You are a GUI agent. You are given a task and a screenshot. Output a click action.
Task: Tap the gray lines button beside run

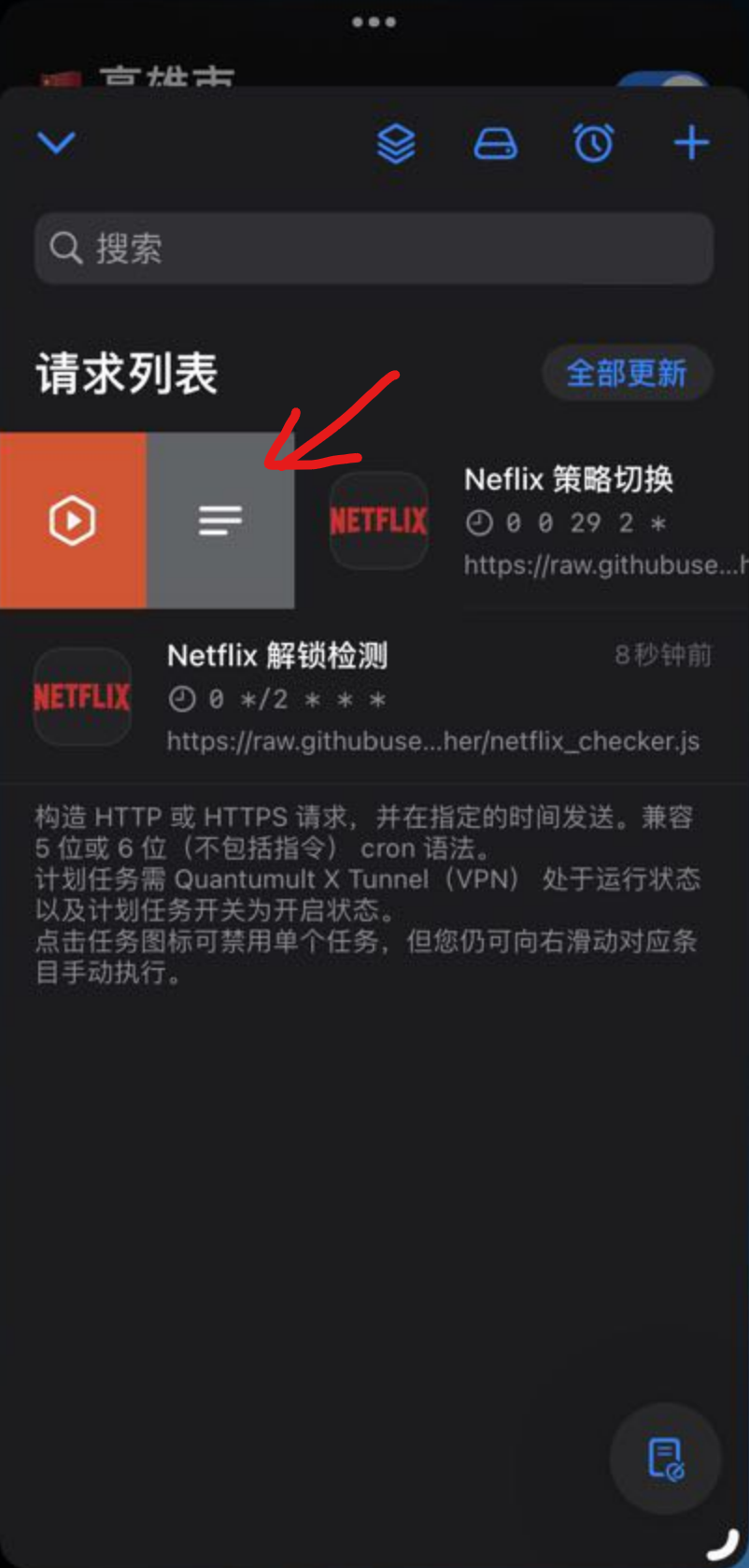point(220,520)
